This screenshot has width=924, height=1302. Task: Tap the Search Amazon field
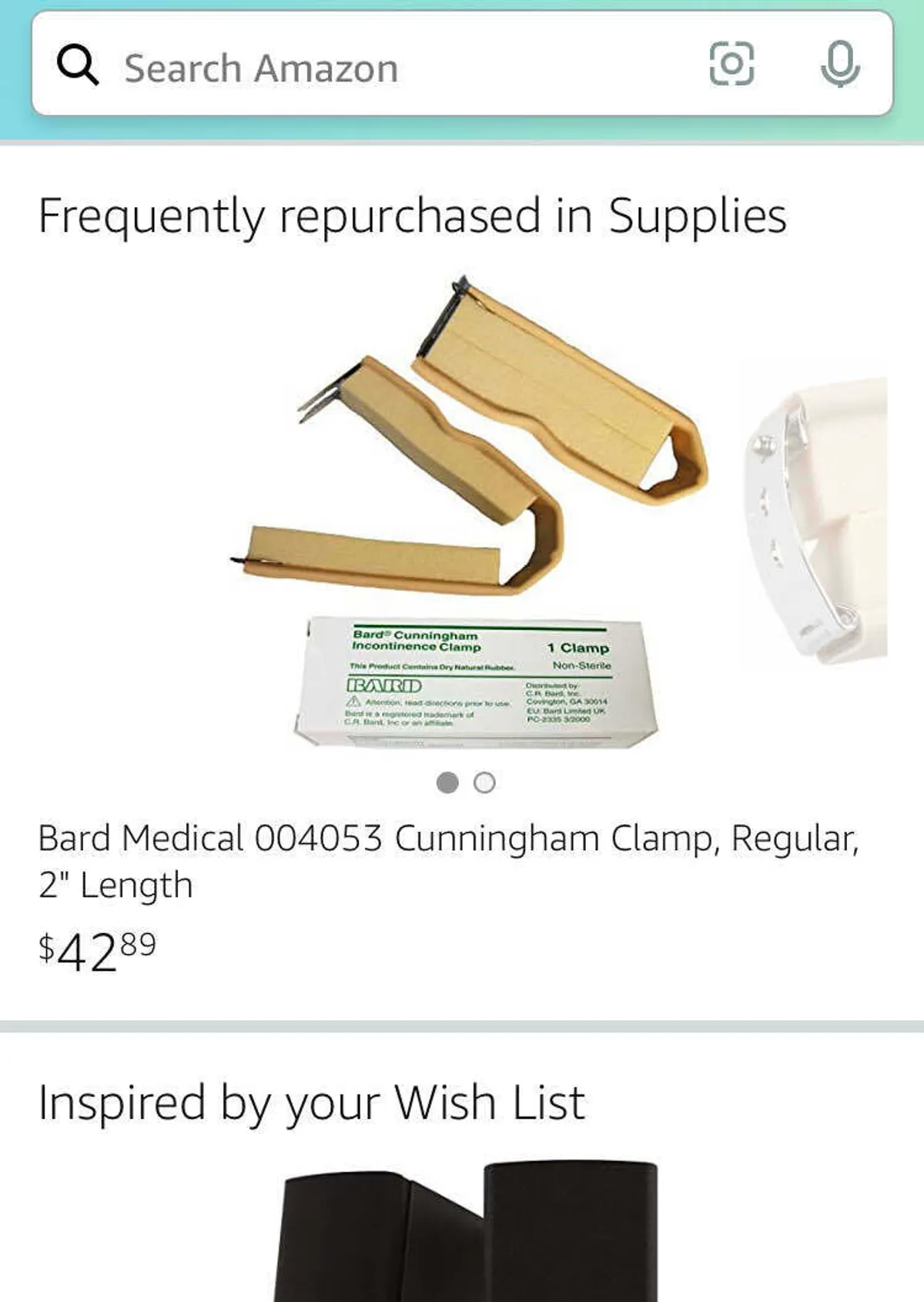385,68
